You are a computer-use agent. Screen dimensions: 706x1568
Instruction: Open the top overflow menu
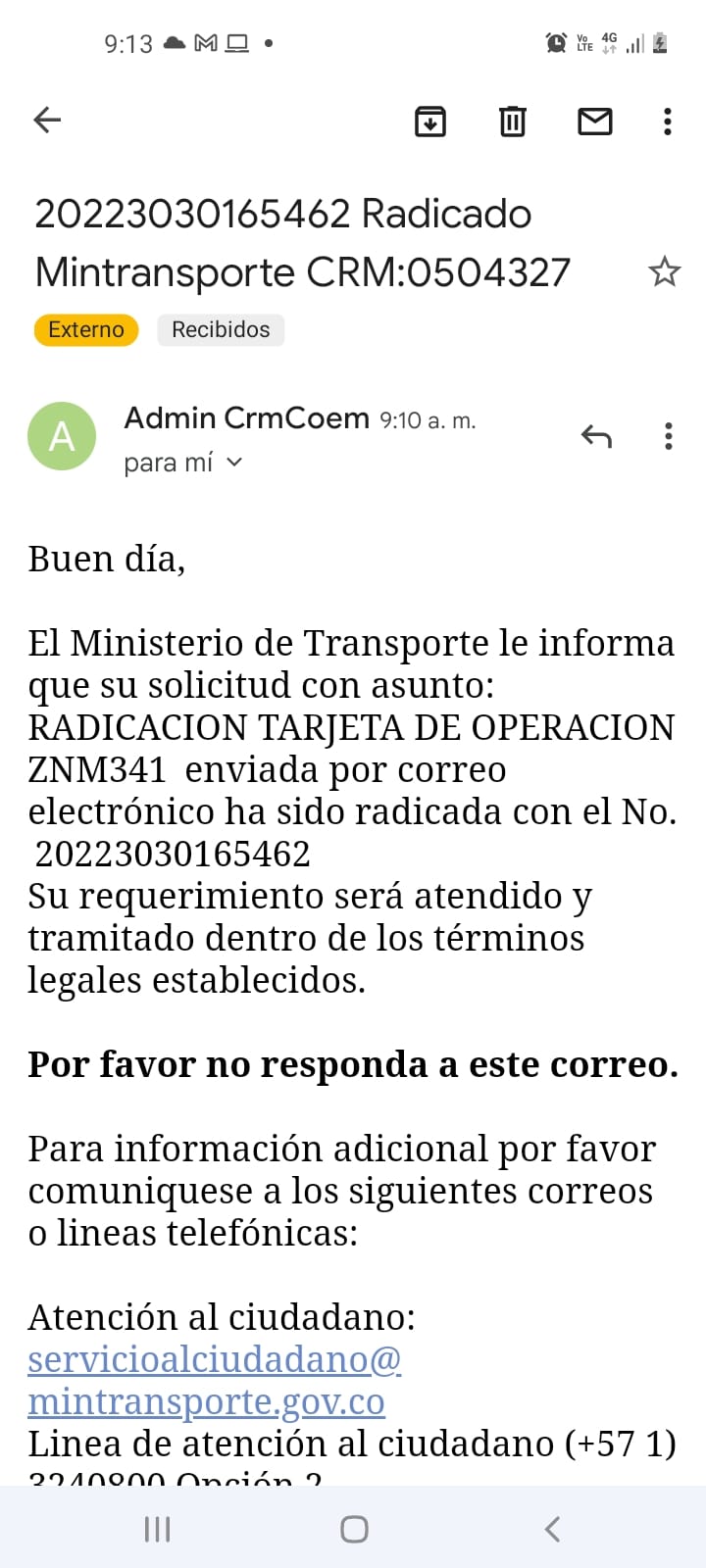click(x=668, y=122)
